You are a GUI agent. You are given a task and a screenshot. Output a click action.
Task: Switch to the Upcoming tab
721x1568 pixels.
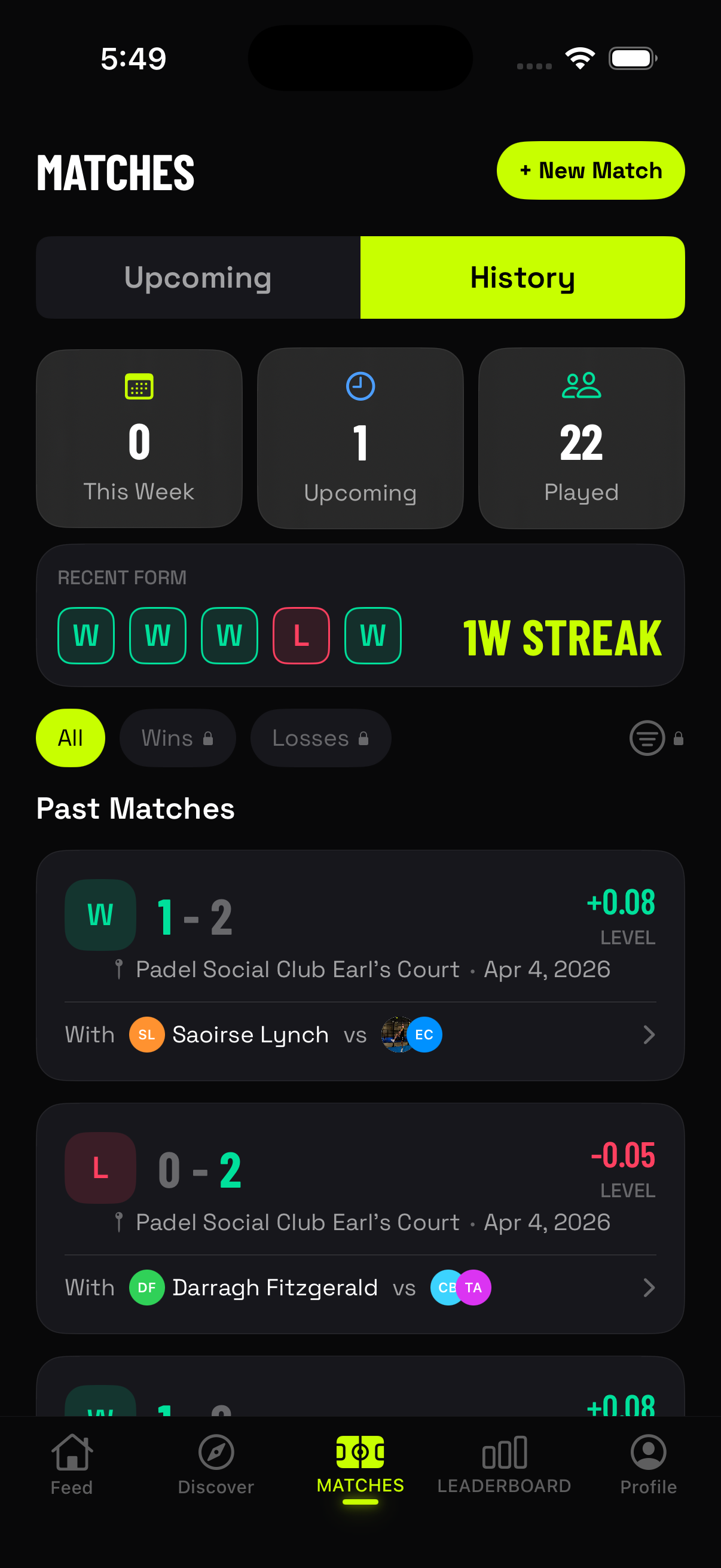[198, 277]
